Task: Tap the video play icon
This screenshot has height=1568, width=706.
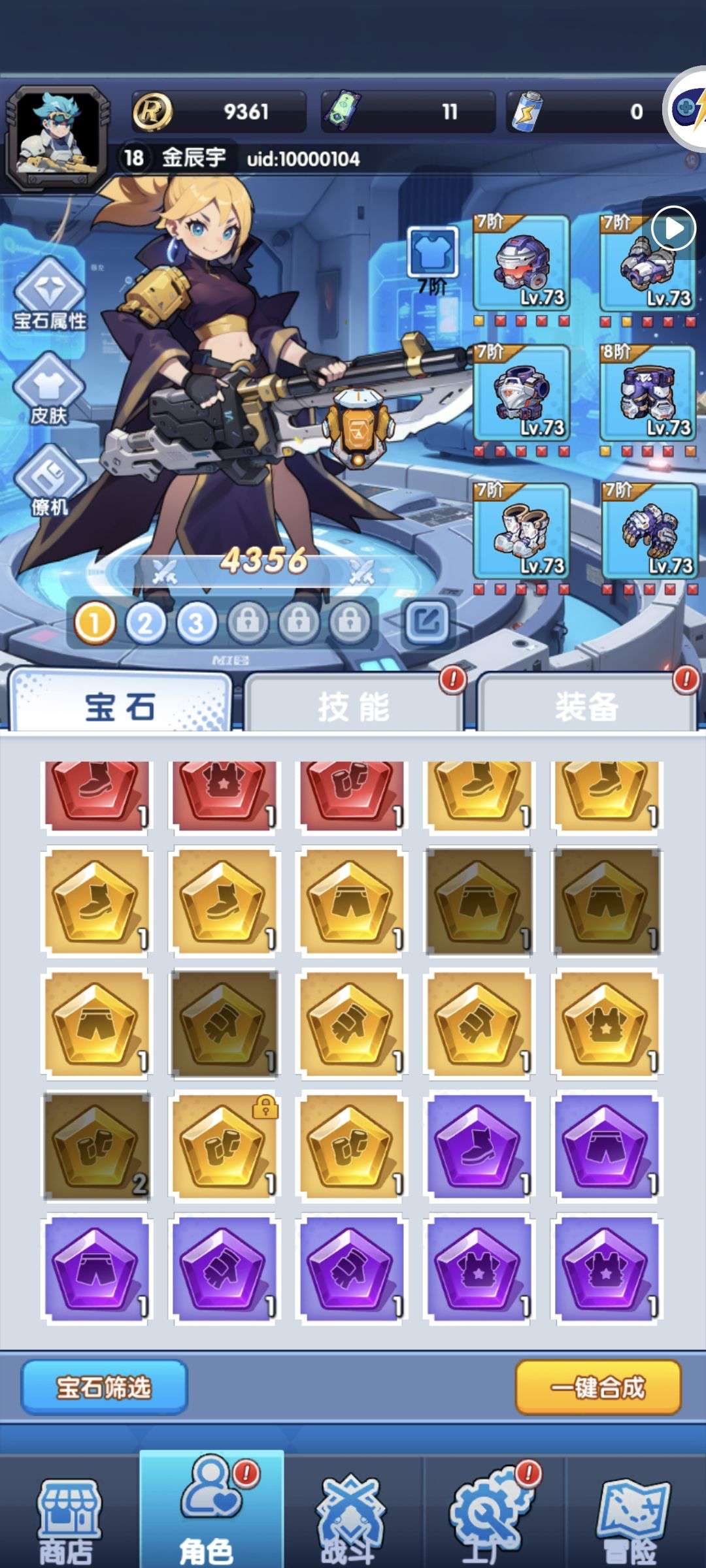Action: 673,229
